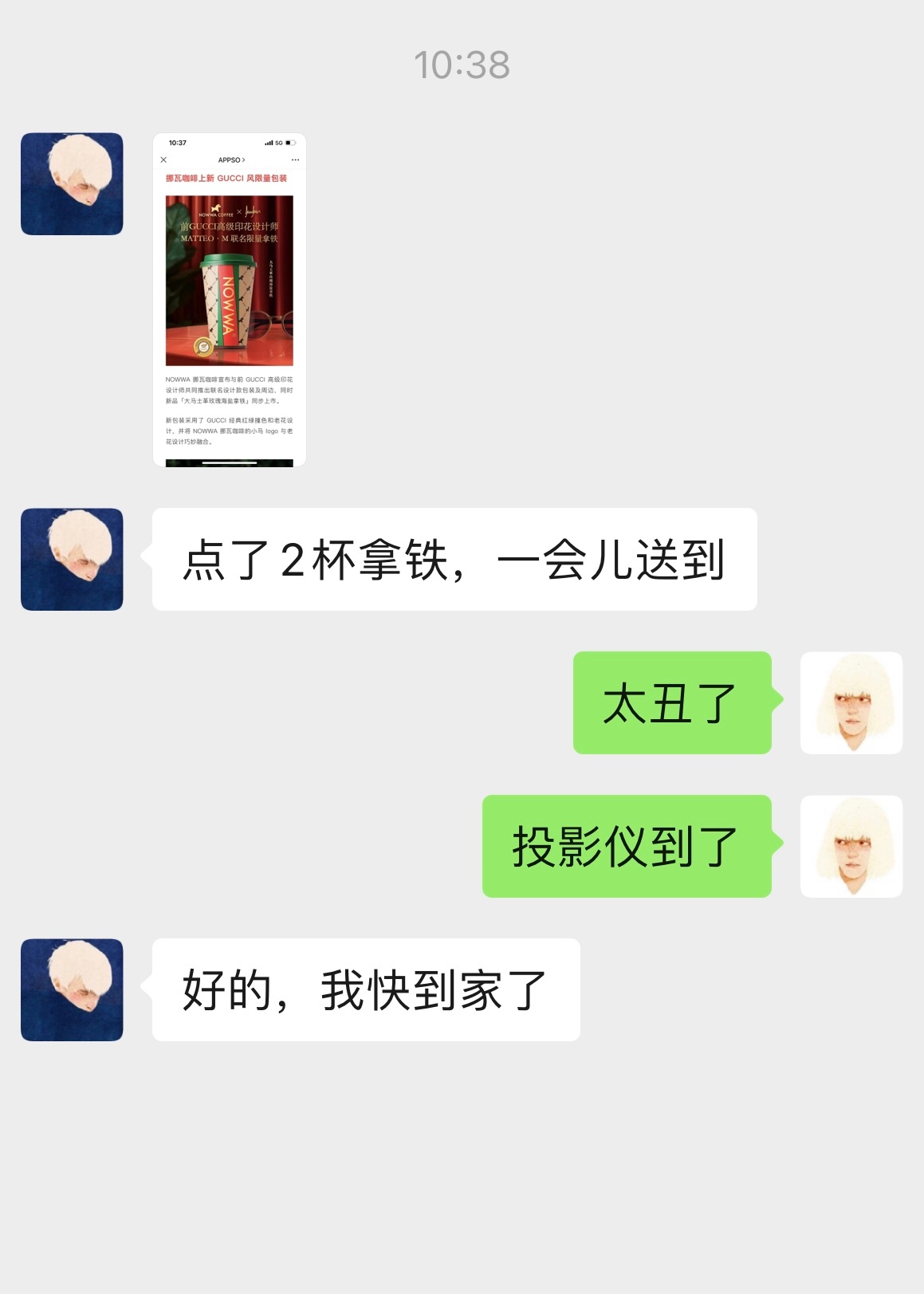
Task: Open sender's avatar next to 点了2杯拿铁 message
Action: [x=72, y=560]
